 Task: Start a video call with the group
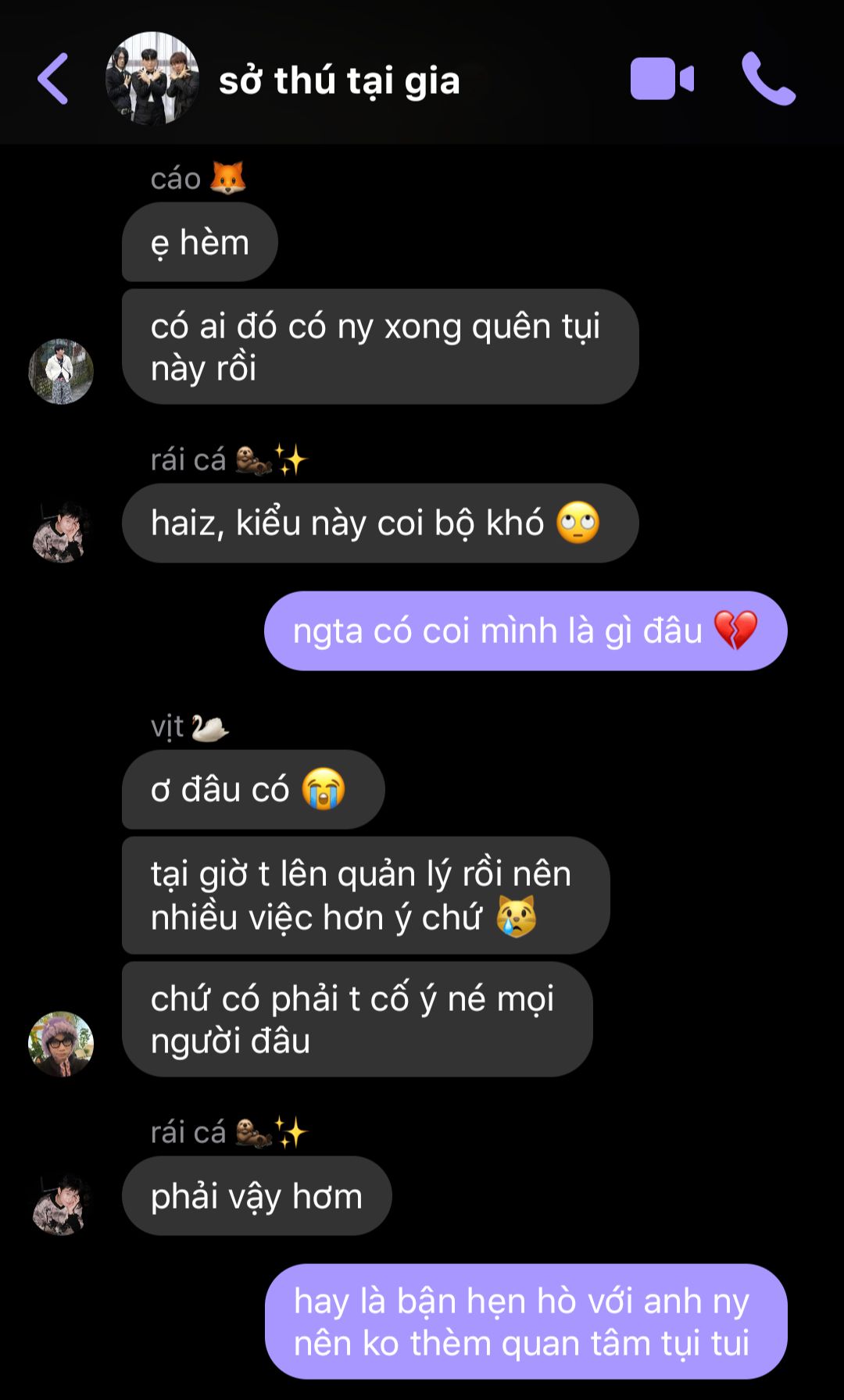click(x=661, y=79)
